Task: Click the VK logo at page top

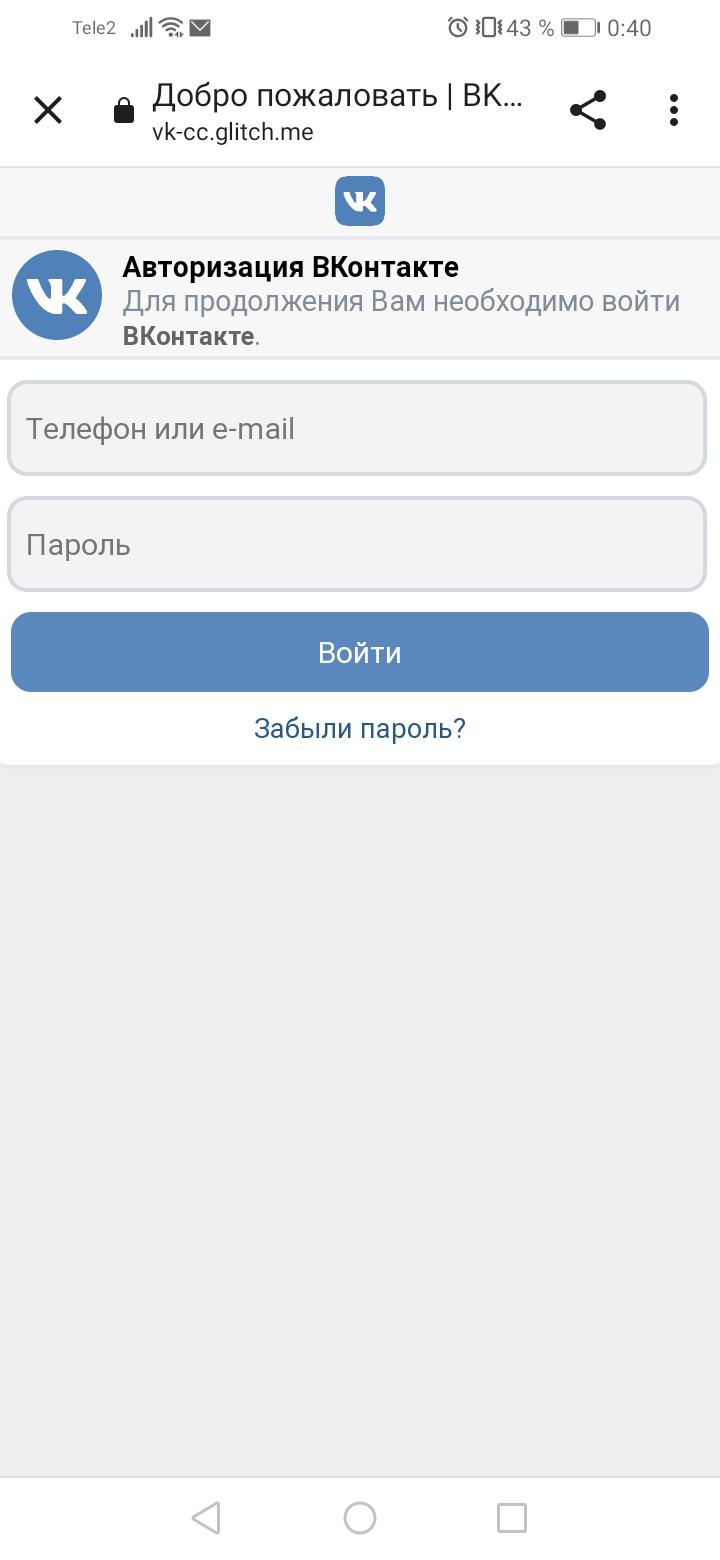Action: (x=359, y=200)
